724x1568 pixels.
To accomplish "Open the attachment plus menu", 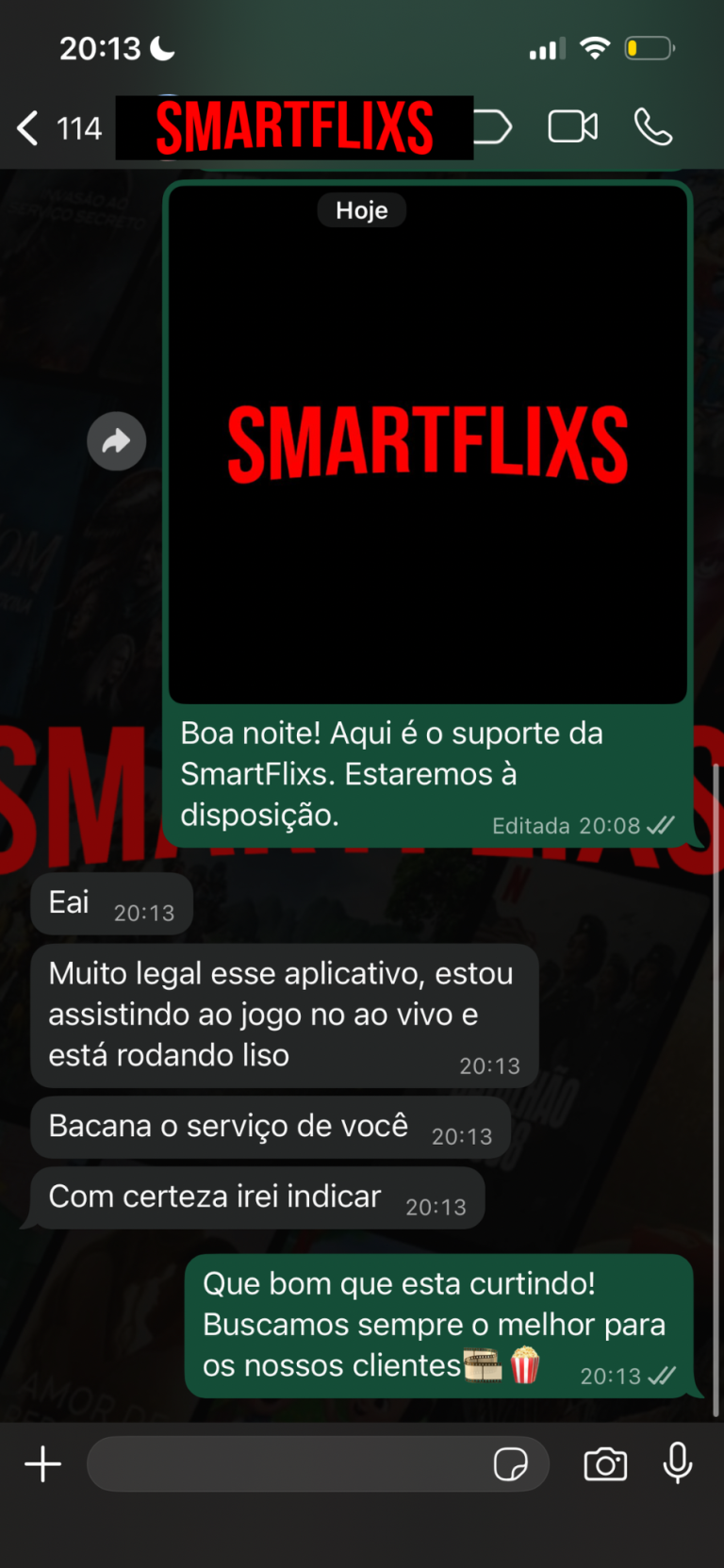I will (42, 1464).
